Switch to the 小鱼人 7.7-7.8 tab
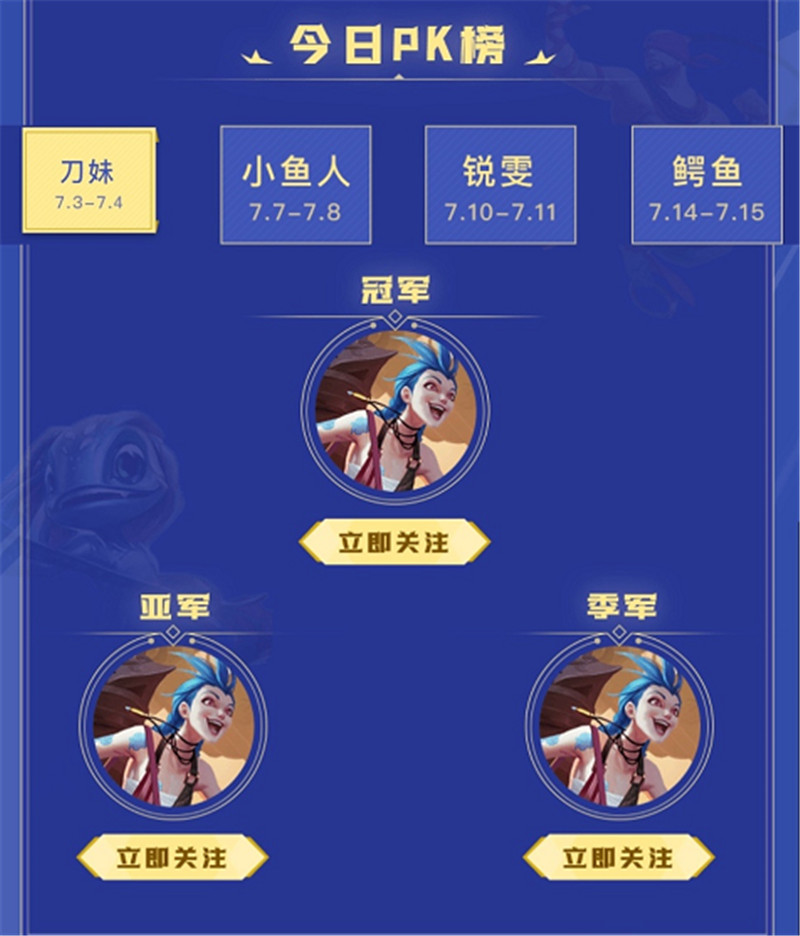This screenshot has height=936, width=800. (x=295, y=185)
